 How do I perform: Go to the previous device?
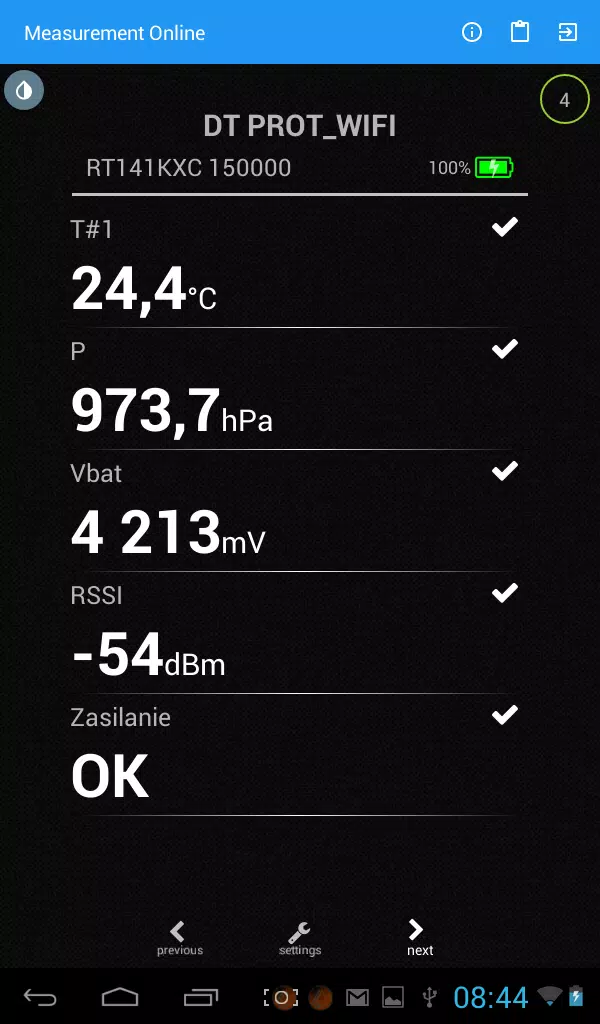tap(180, 938)
